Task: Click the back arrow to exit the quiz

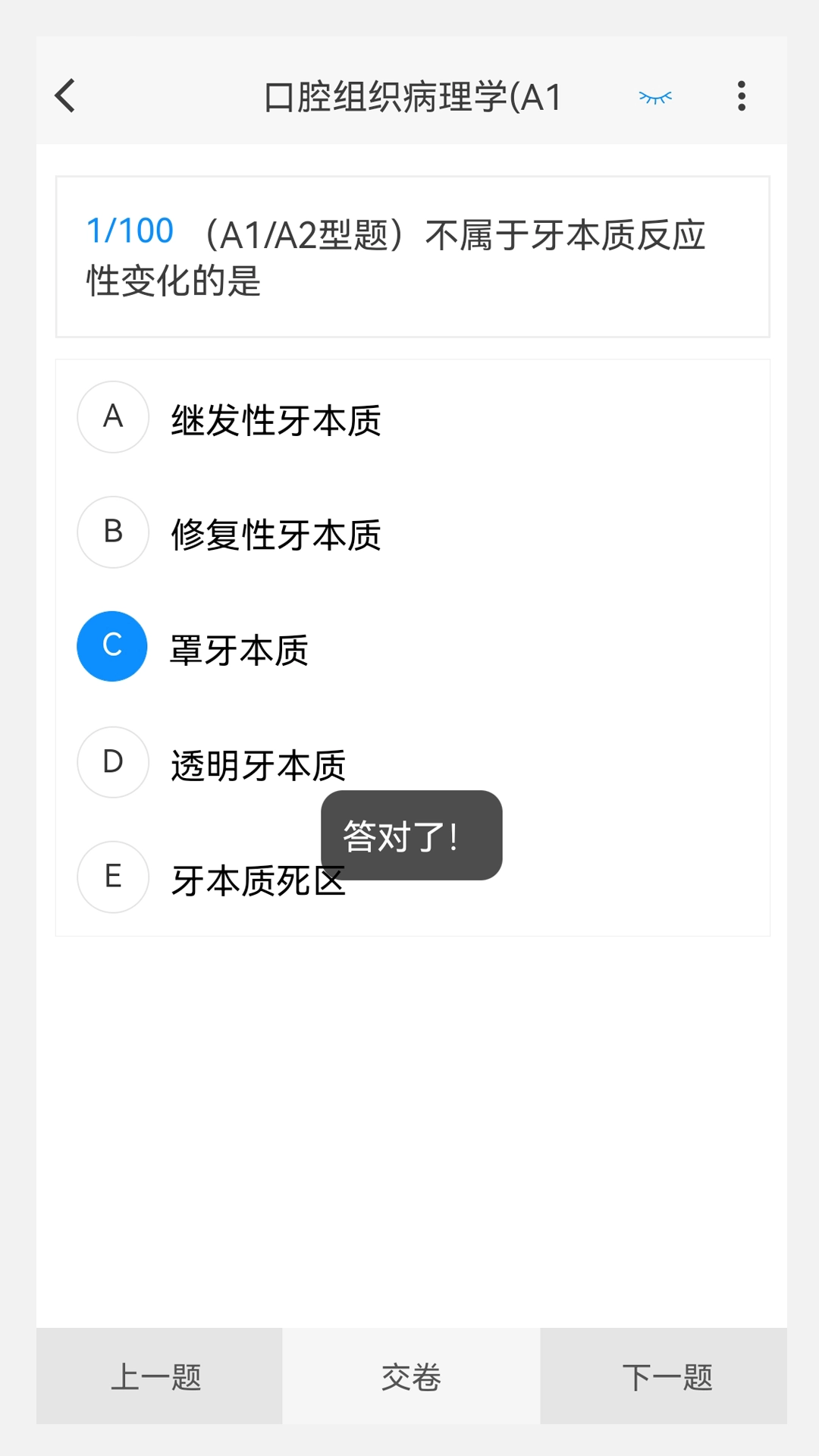Action: [64, 96]
